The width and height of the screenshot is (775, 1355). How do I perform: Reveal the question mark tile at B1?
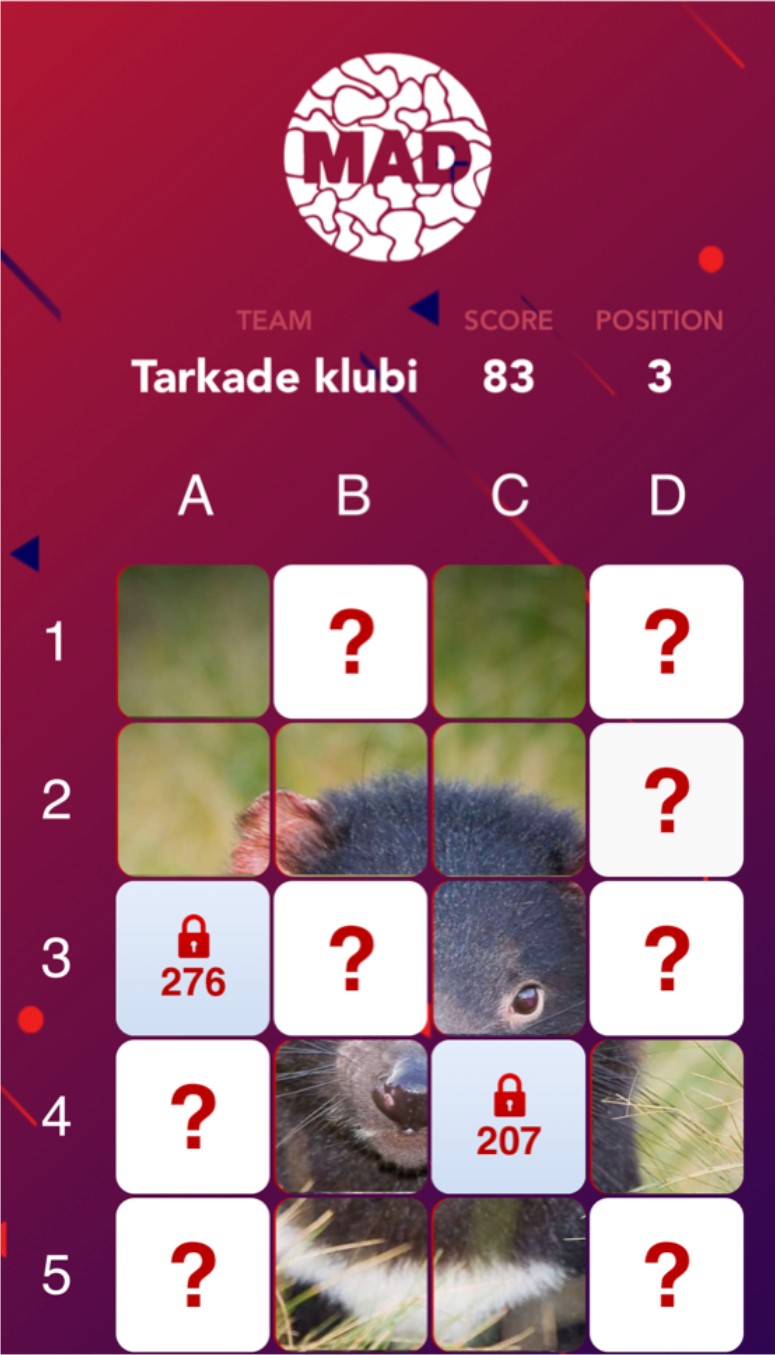(x=350, y=641)
